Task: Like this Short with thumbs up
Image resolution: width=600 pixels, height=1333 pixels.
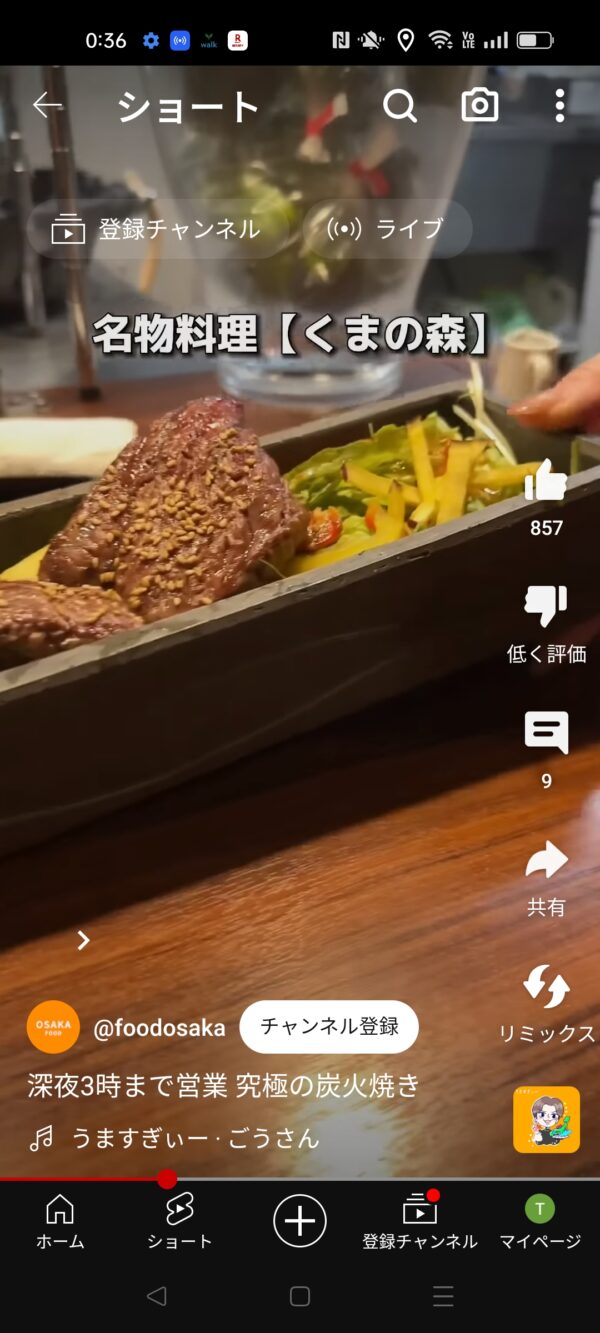Action: tap(546, 481)
